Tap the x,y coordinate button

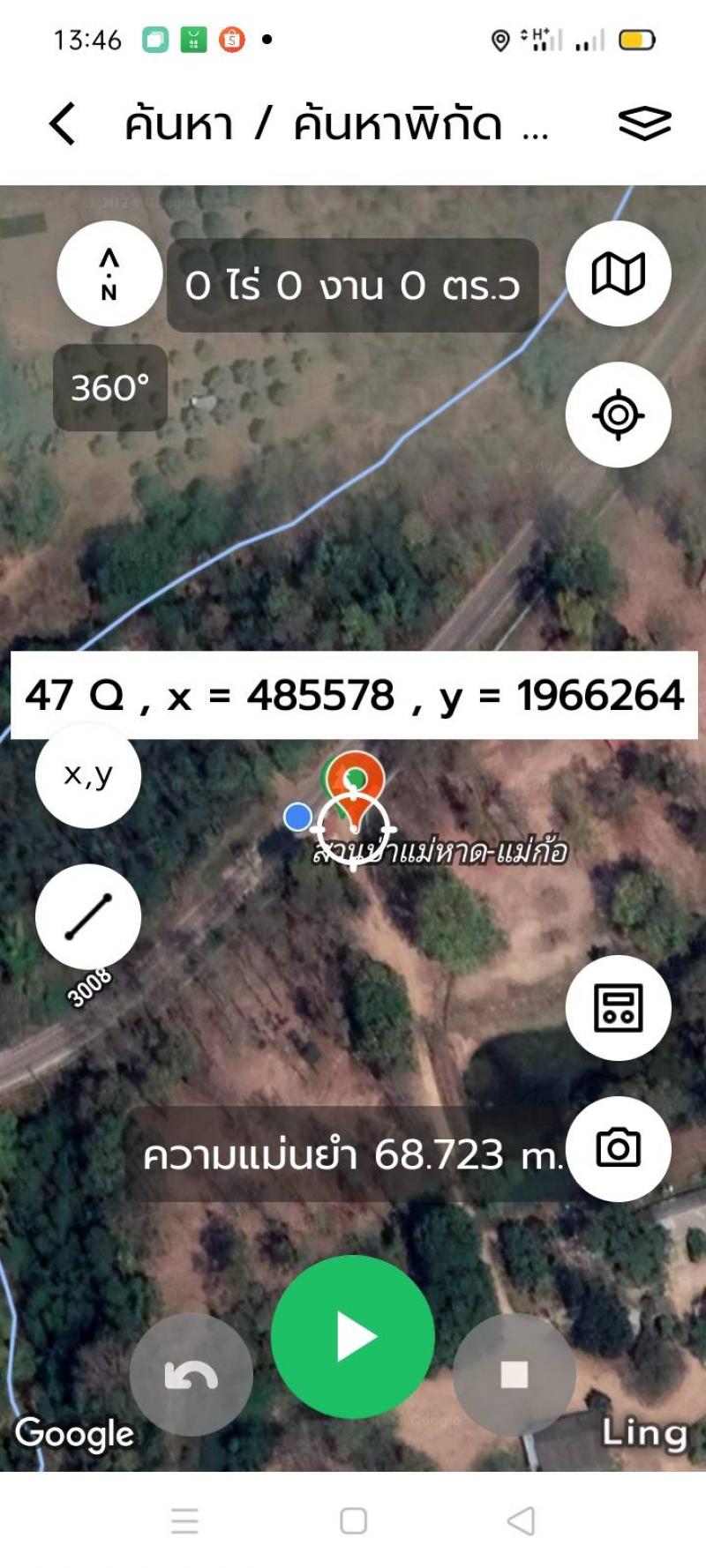point(88,775)
